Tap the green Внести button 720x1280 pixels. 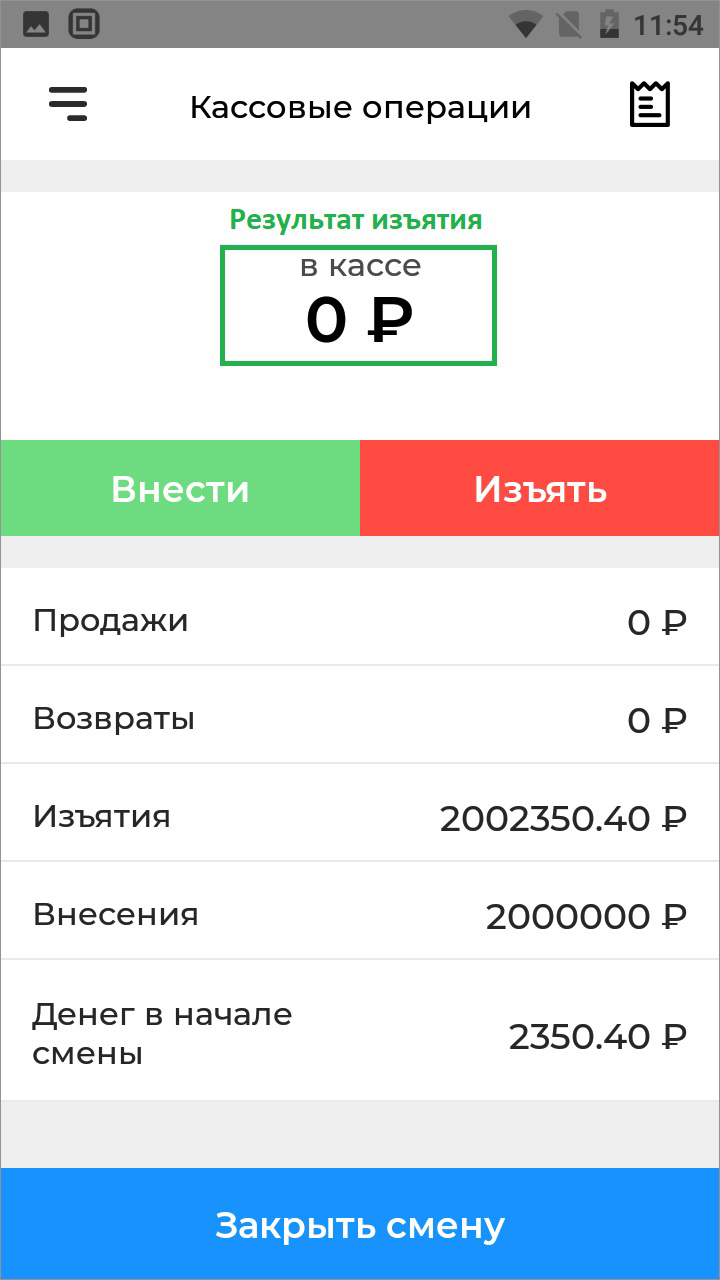(x=180, y=489)
